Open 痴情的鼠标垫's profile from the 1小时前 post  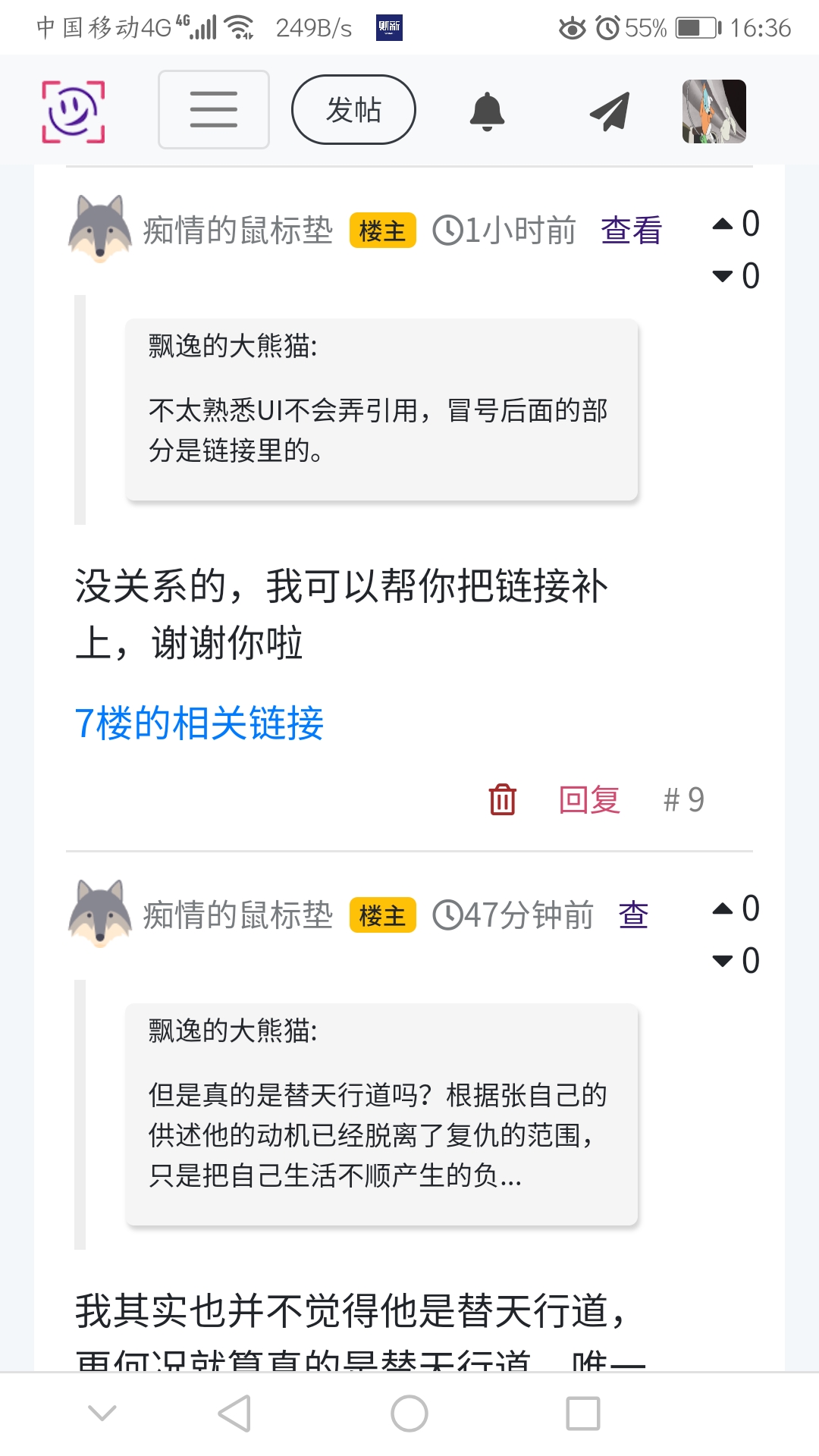(237, 231)
